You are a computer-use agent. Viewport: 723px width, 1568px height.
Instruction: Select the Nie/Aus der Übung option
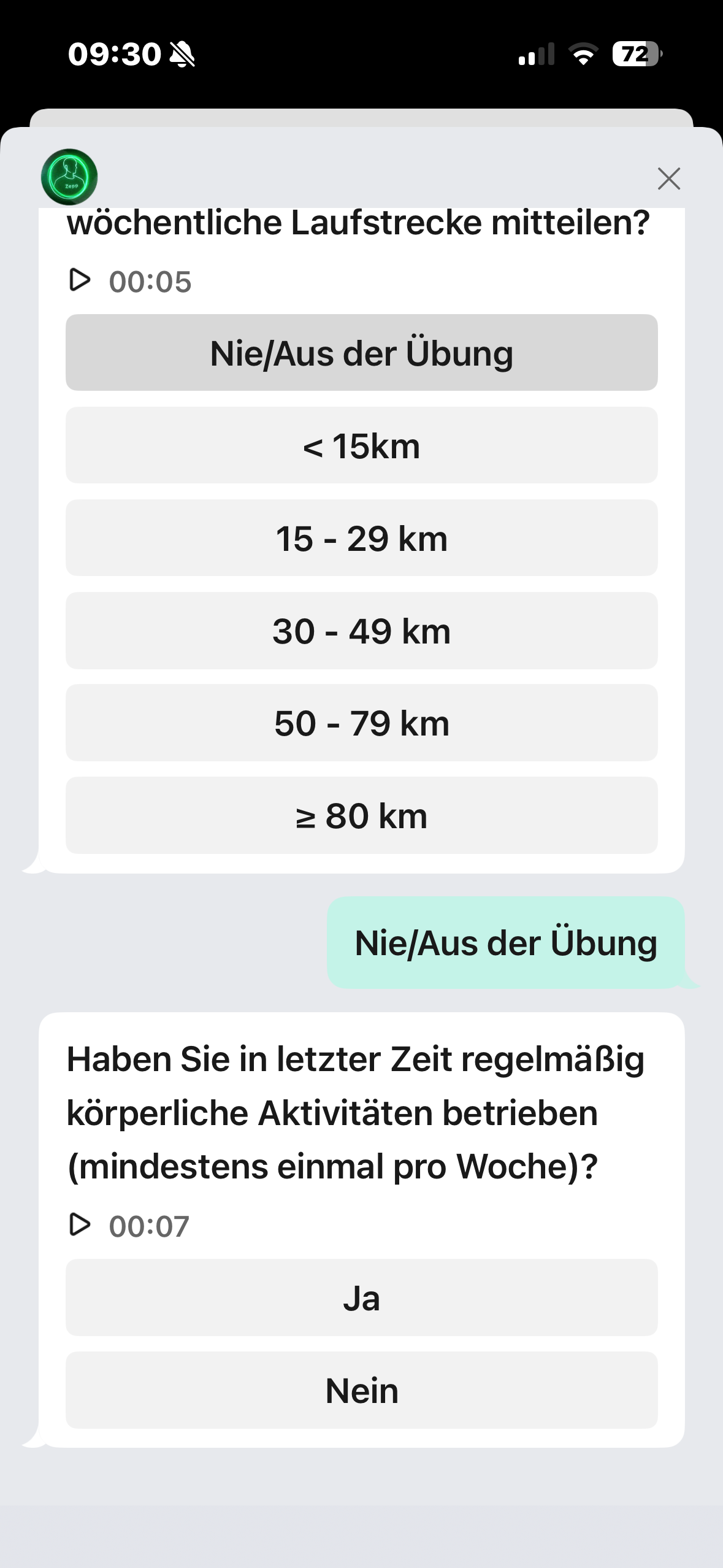(x=361, y=353)
